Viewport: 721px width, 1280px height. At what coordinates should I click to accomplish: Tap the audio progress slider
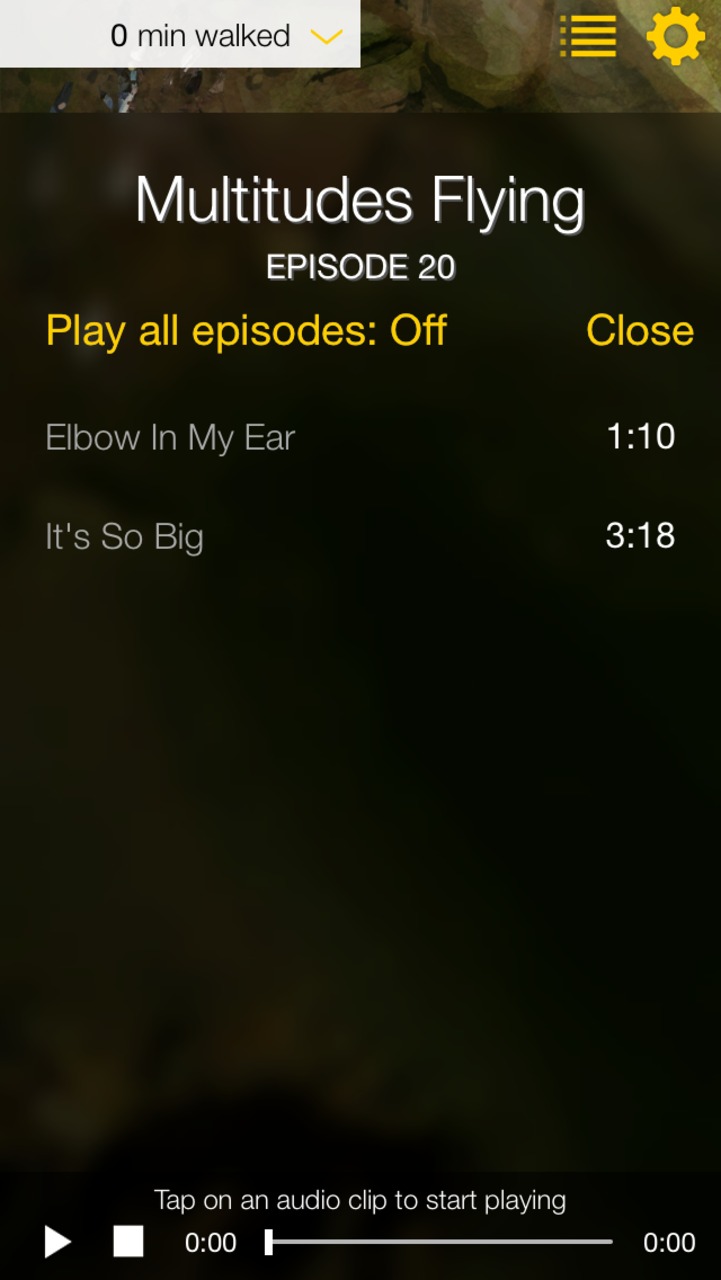click(x=439, y=1242)
